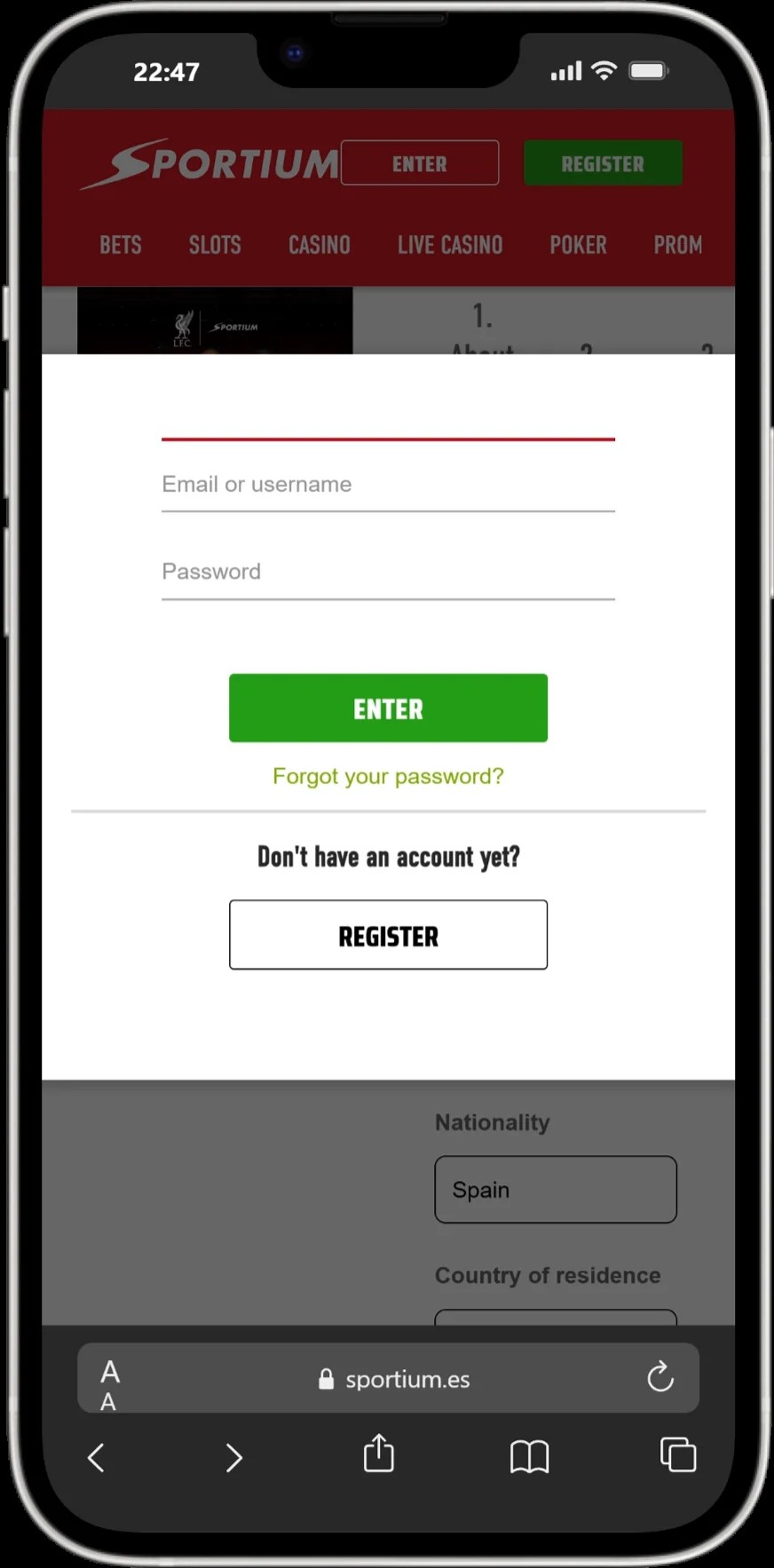This screenshot has width=774, height=1568.
Task: Tap the white REGISTER button in the login panel
Action: pos(388,936)
